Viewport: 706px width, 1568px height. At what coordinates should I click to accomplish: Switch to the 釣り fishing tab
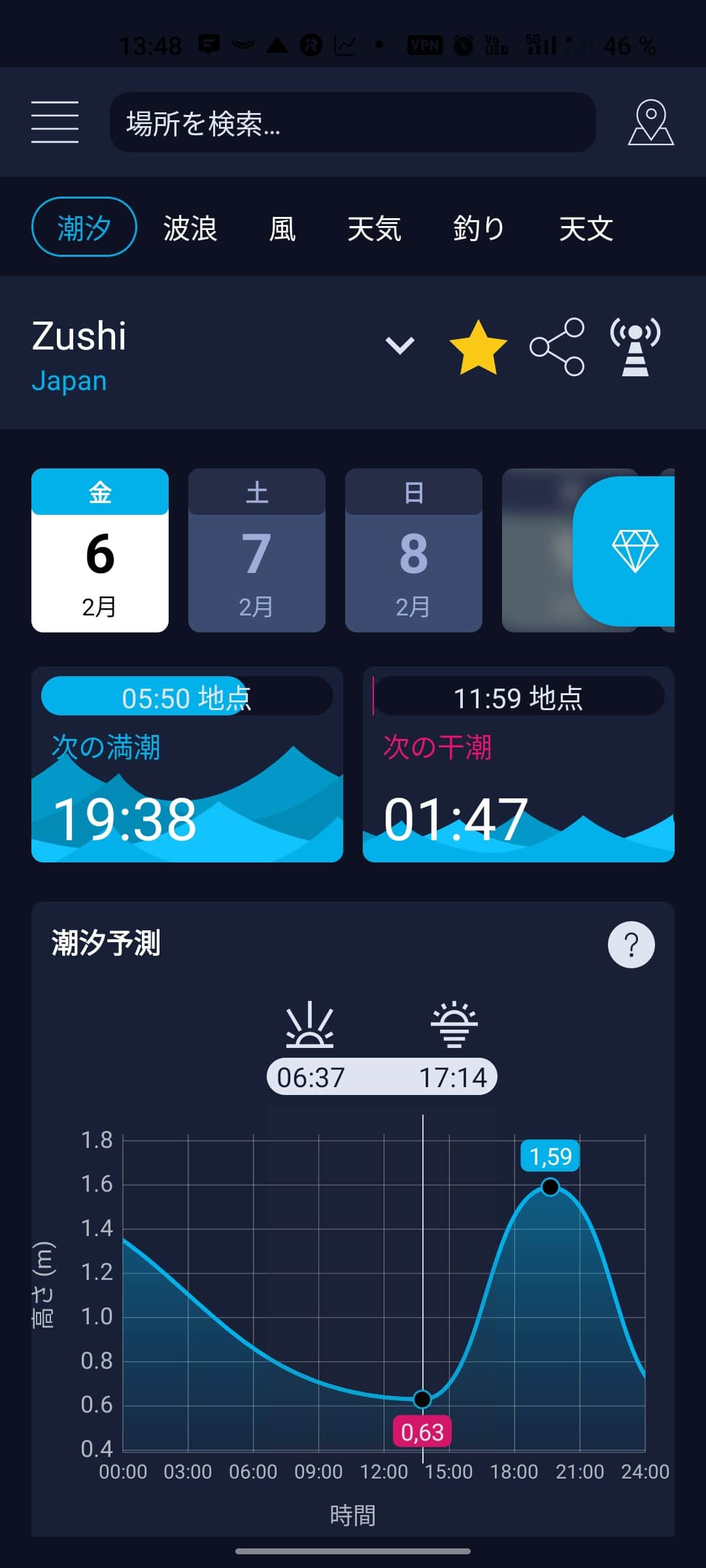[479, 229]
